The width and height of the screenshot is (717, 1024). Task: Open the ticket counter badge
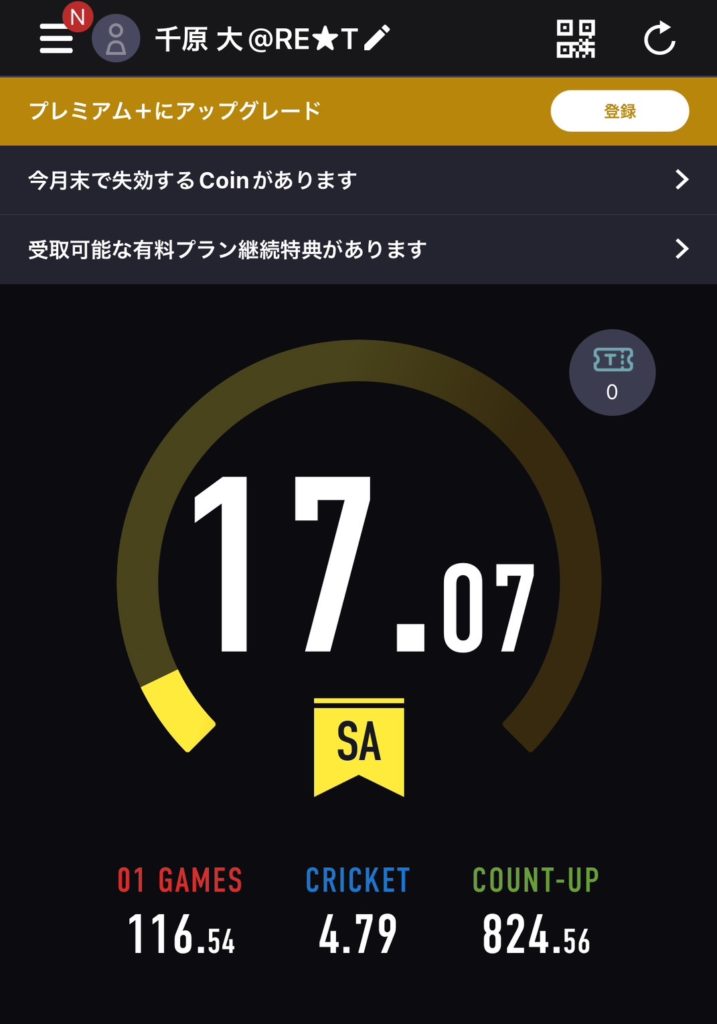click(612, 373)
